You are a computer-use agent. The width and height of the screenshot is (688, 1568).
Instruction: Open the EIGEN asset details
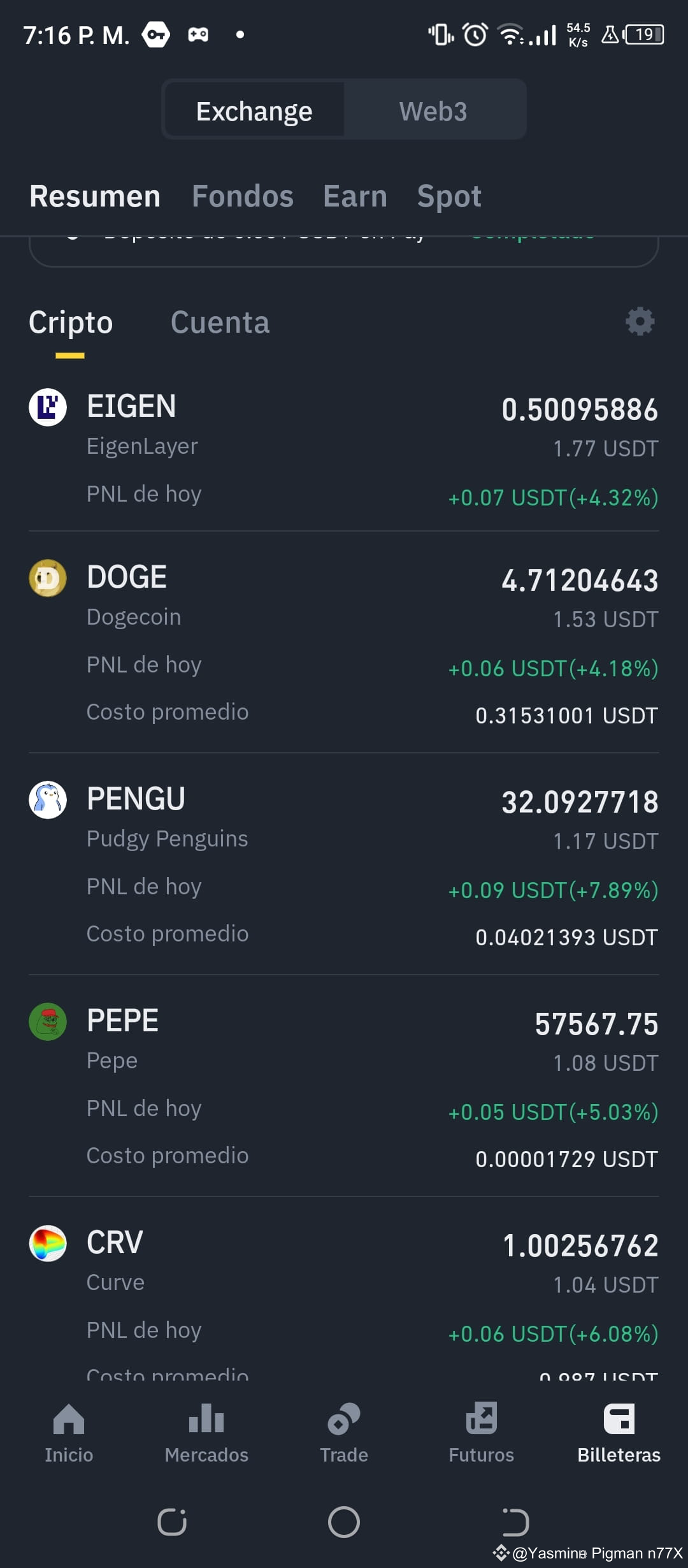click(344, 451)
